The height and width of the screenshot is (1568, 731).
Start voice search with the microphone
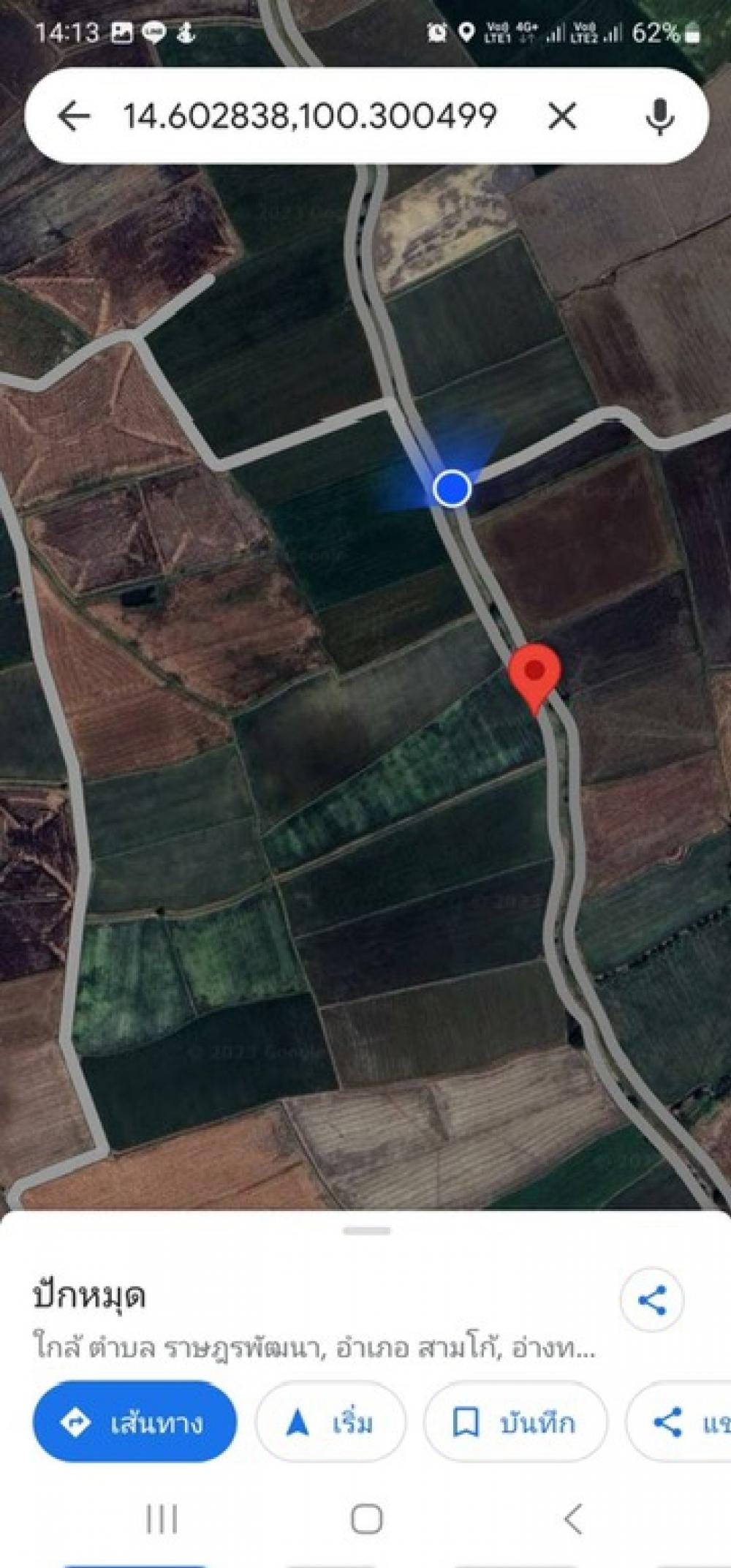[659, 116]
